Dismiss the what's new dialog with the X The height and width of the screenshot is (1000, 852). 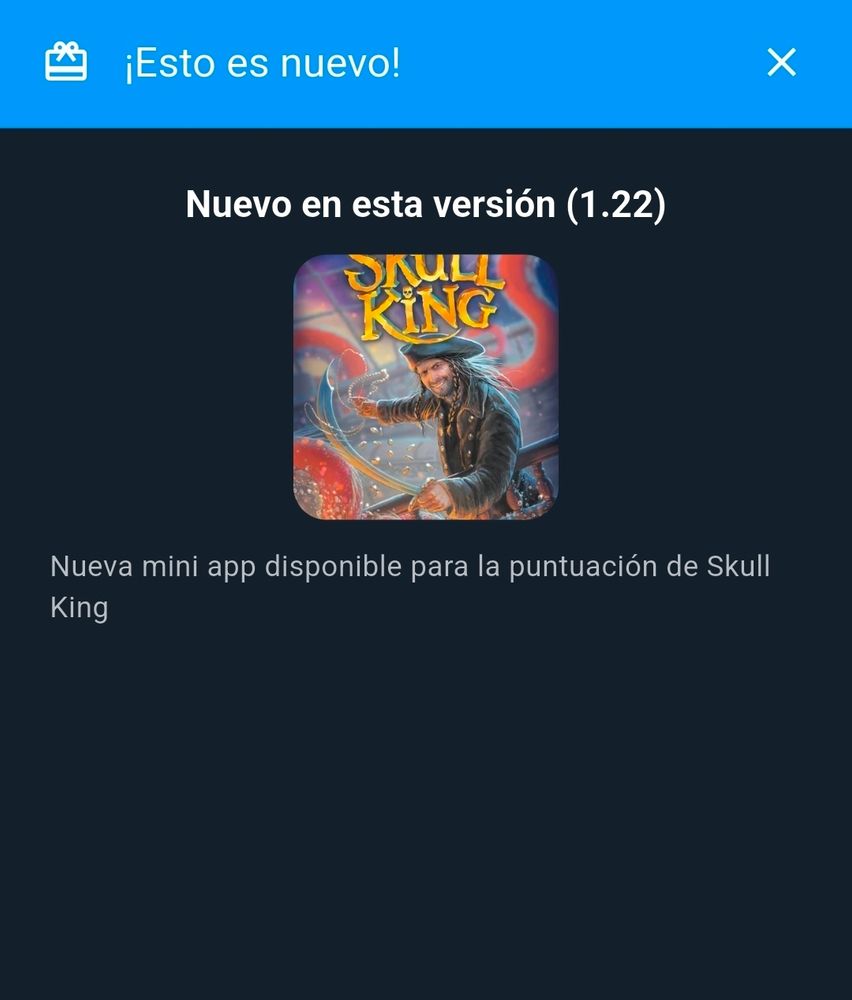(x=781, y=63)
